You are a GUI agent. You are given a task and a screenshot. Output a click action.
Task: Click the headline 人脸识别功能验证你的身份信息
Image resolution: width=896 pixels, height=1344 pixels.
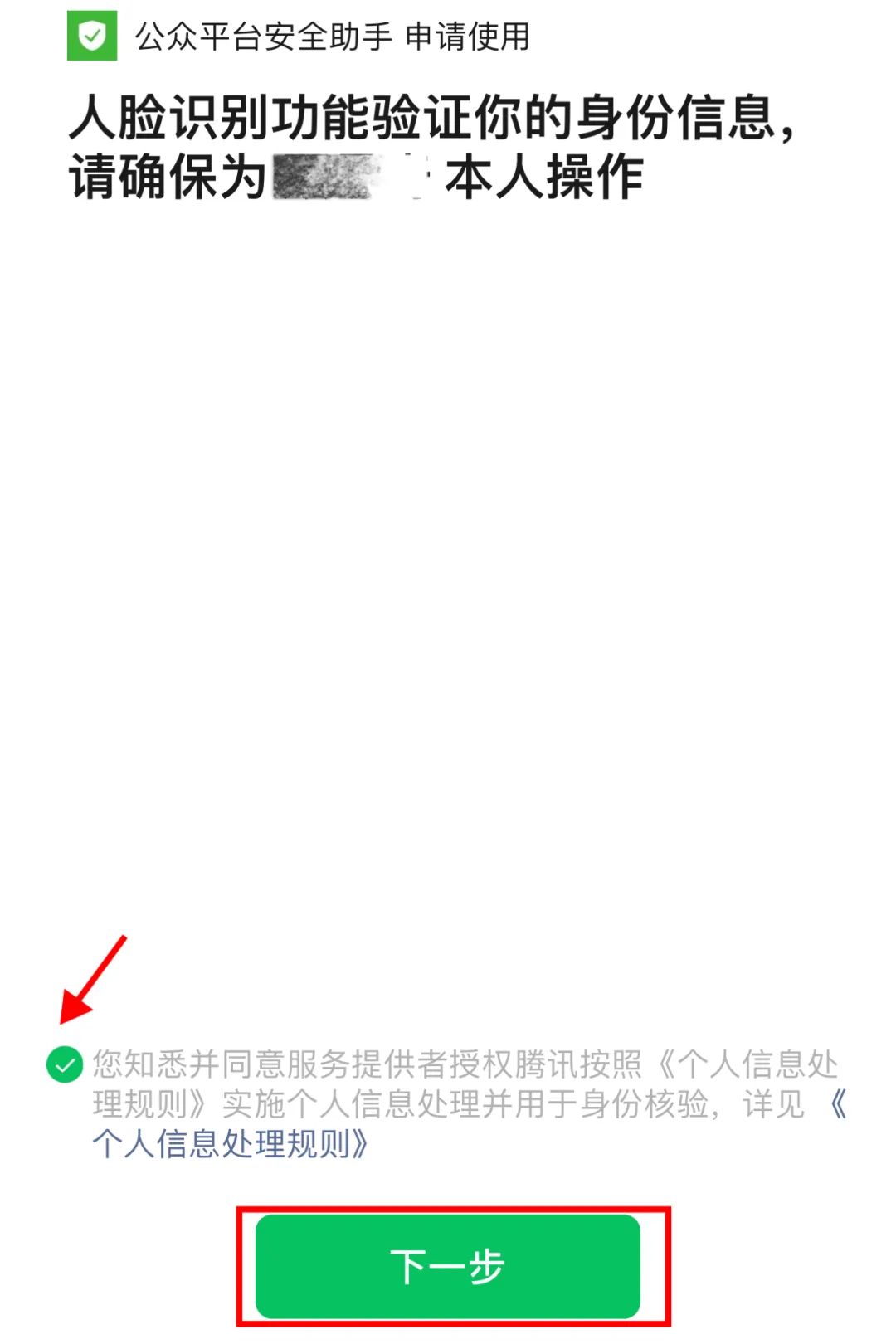tap(436, 116)
